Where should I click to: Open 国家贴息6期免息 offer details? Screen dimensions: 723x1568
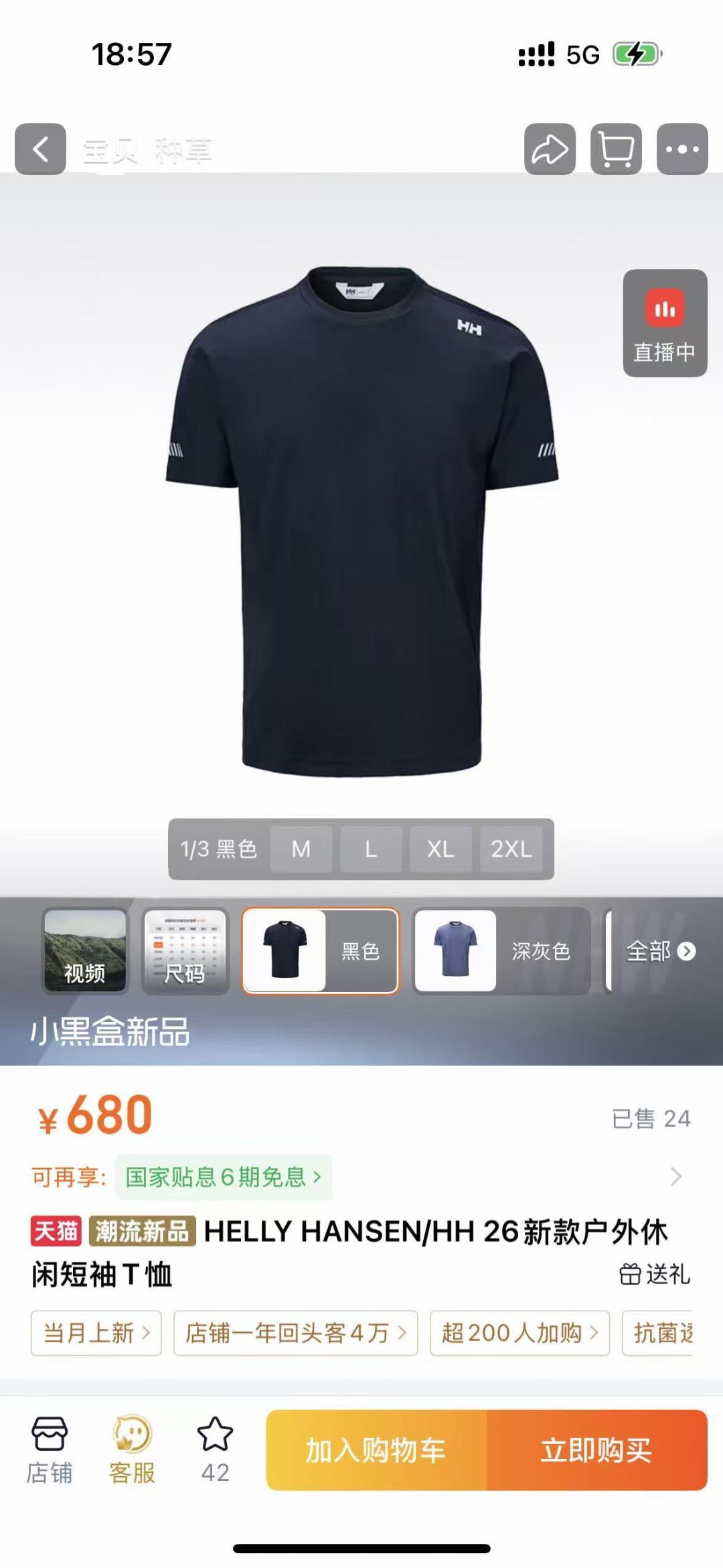(224, 1177)
